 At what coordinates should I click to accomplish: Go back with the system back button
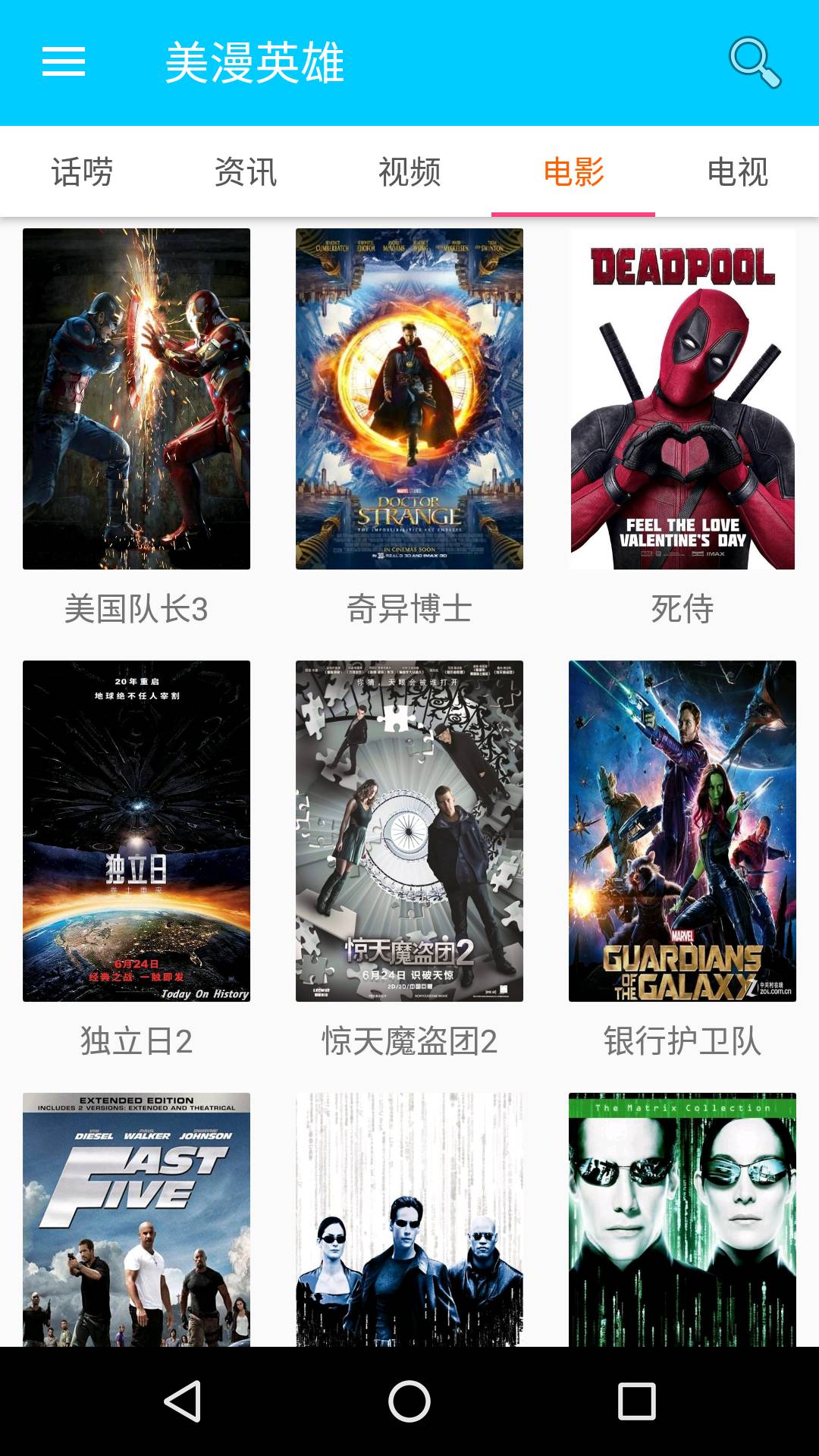tap(182, 1401)
